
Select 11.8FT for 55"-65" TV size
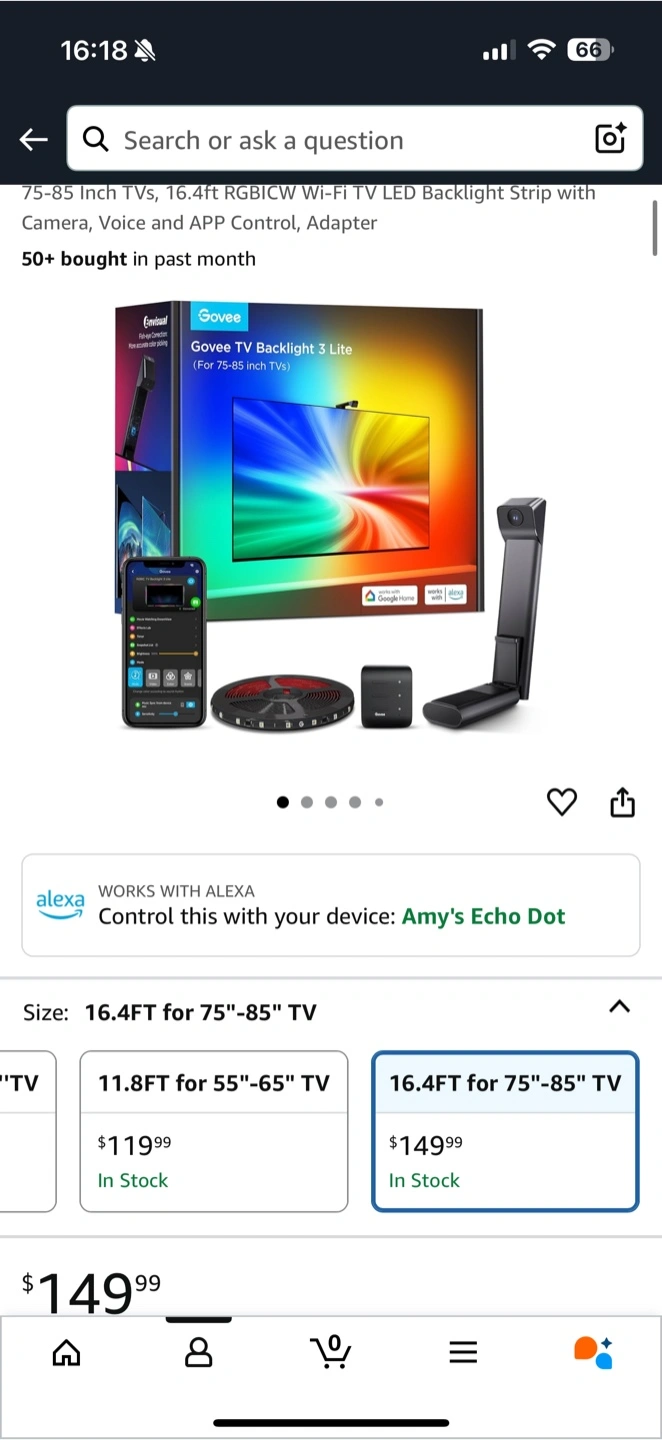[x=214, y=1131]
